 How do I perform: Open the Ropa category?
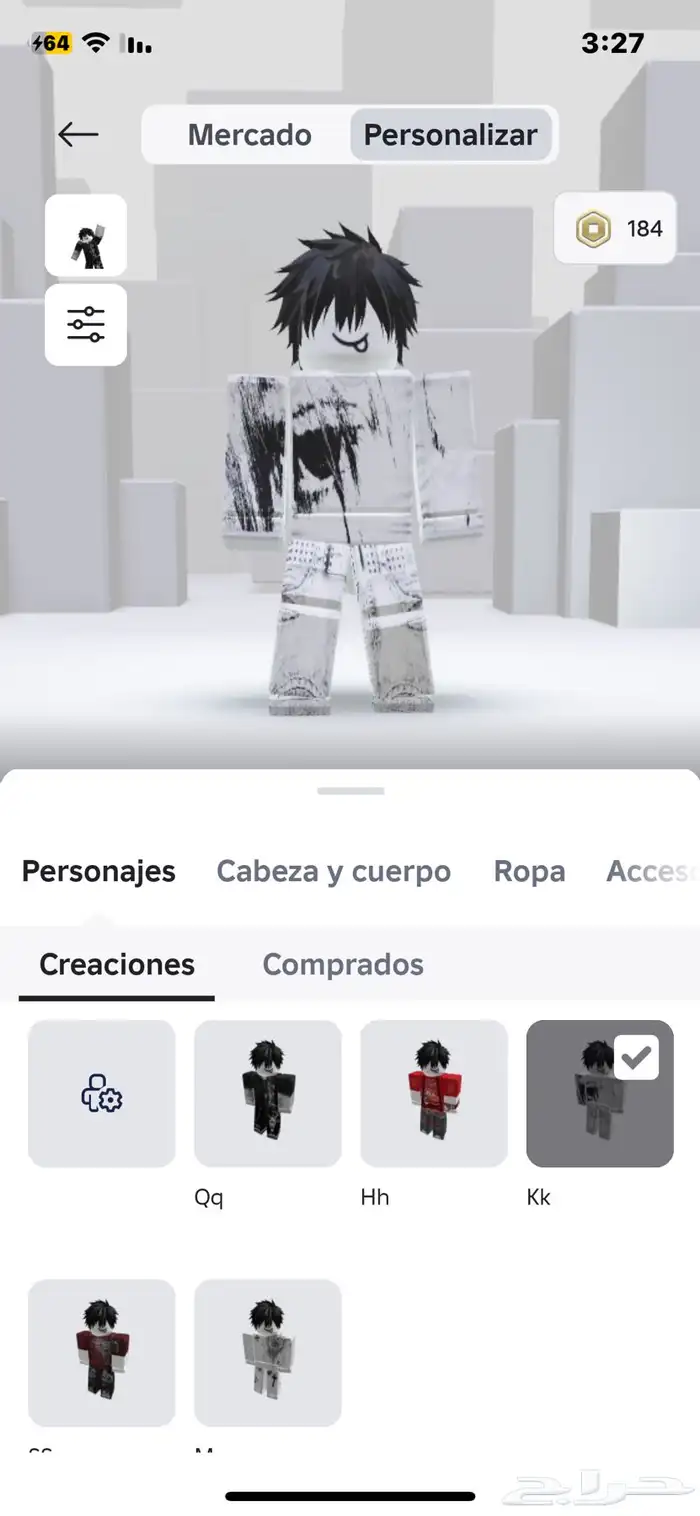click(529, 871)
